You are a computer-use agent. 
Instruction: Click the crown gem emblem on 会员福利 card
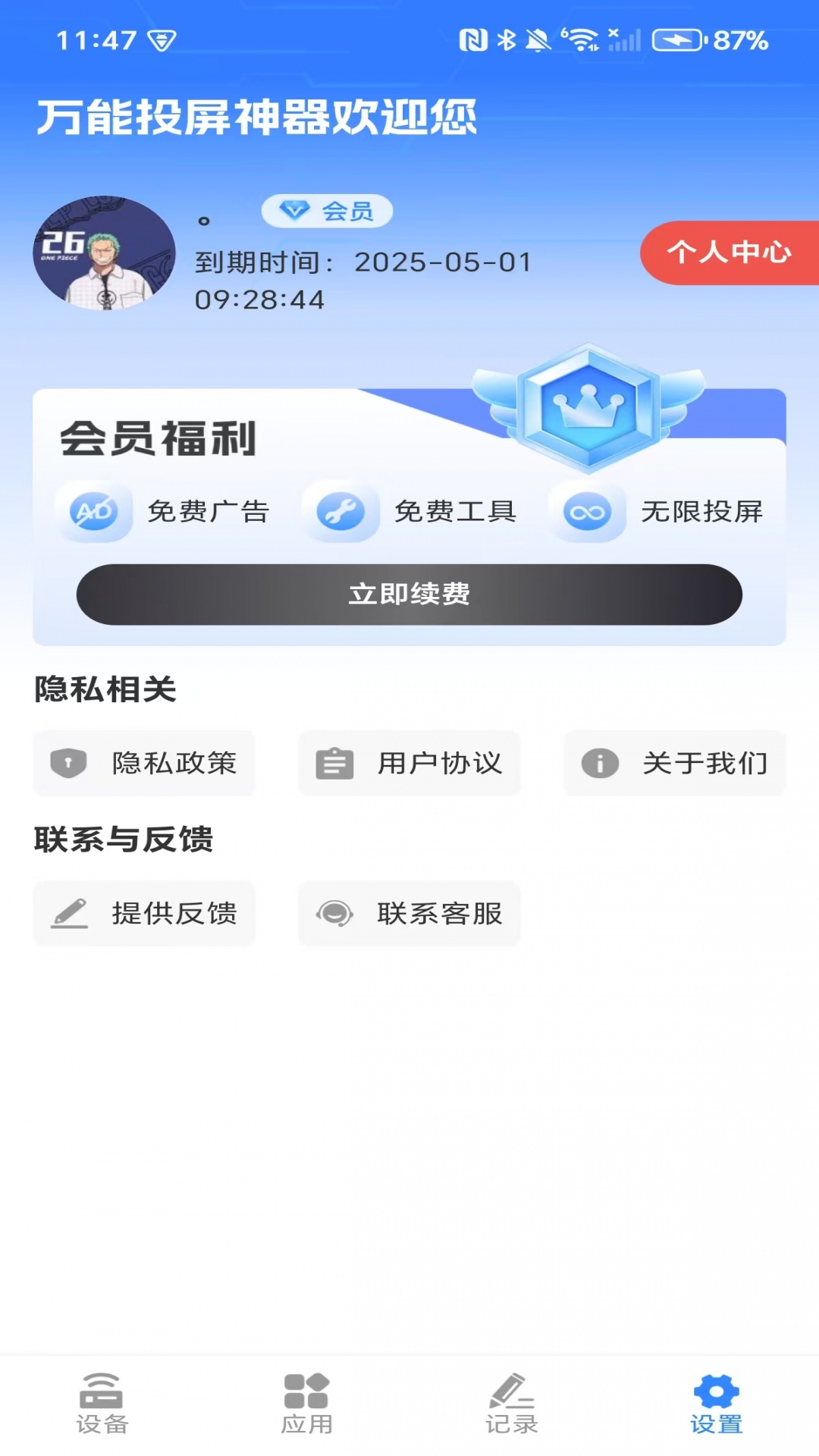[588, 402]
